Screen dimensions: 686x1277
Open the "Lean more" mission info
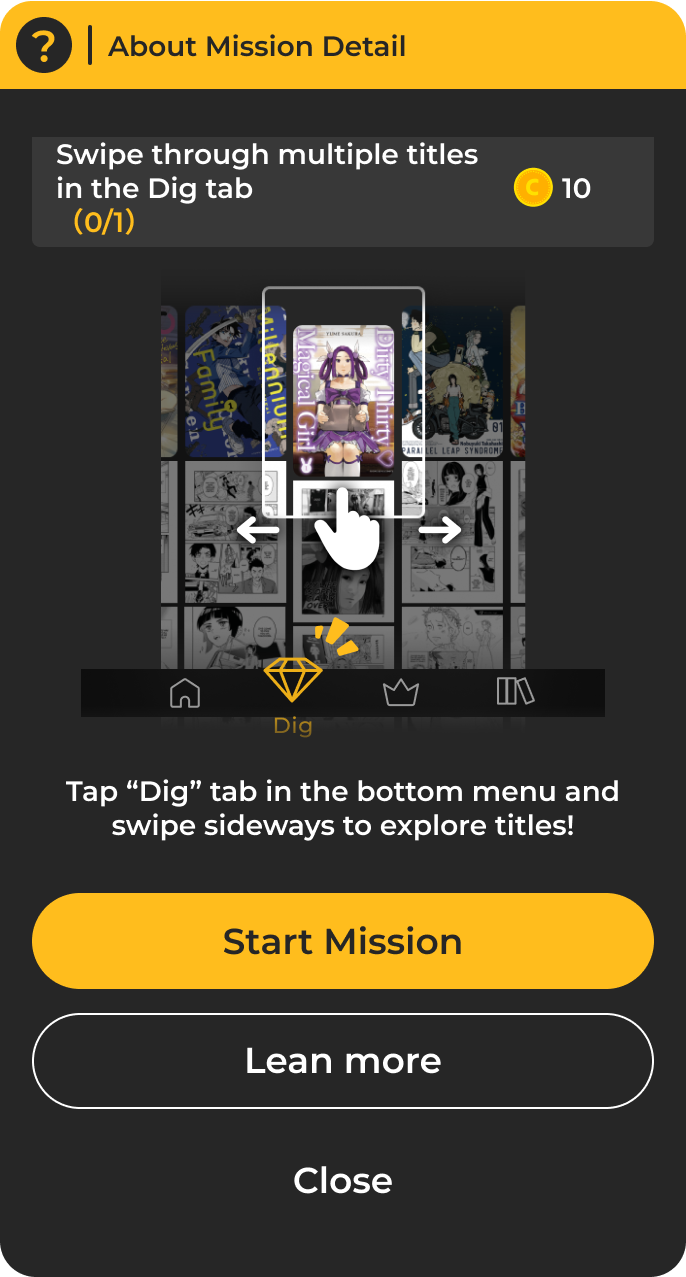[342, 1060]
